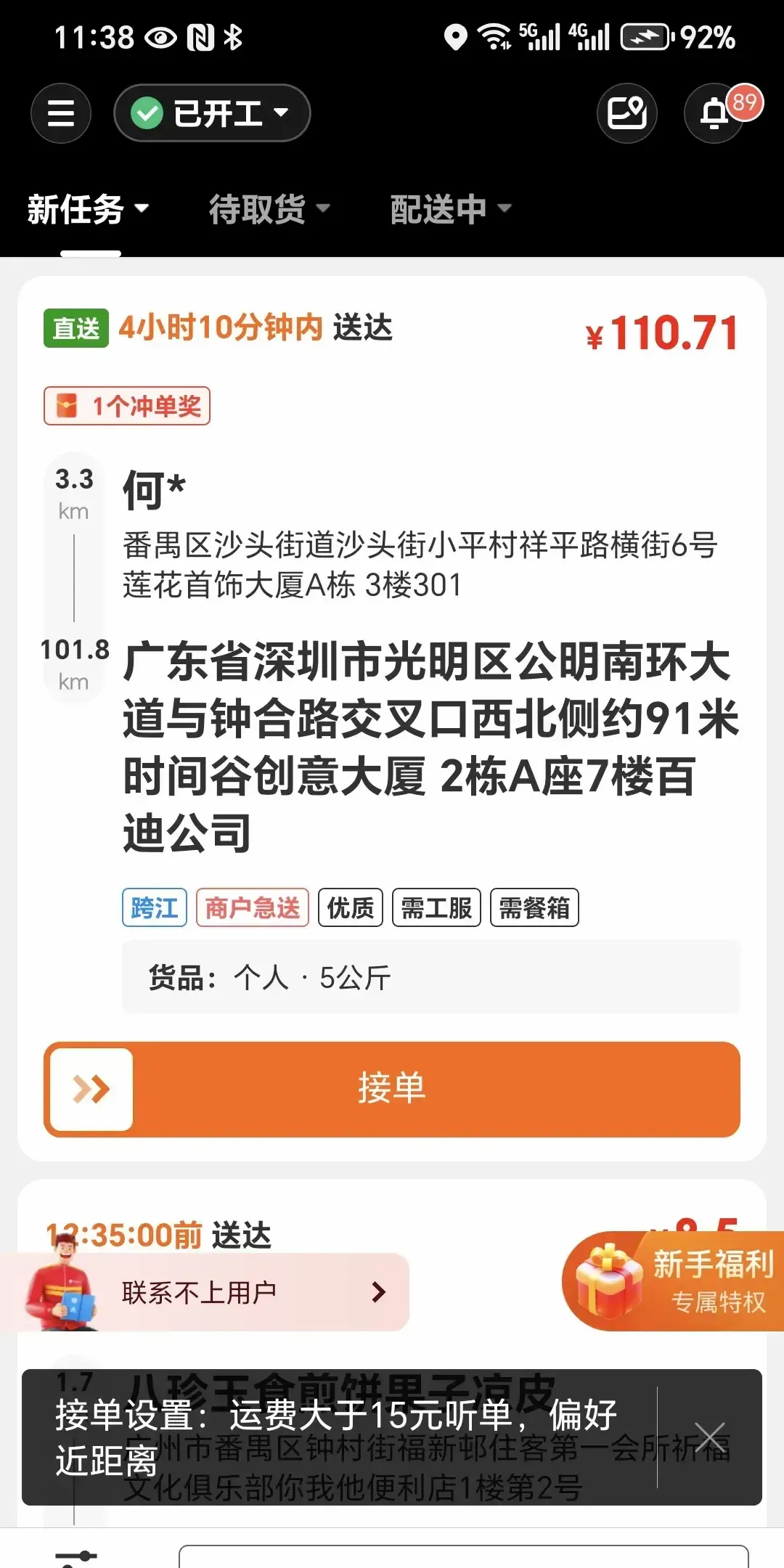Open the map route icon

click(x=627, y=113)
